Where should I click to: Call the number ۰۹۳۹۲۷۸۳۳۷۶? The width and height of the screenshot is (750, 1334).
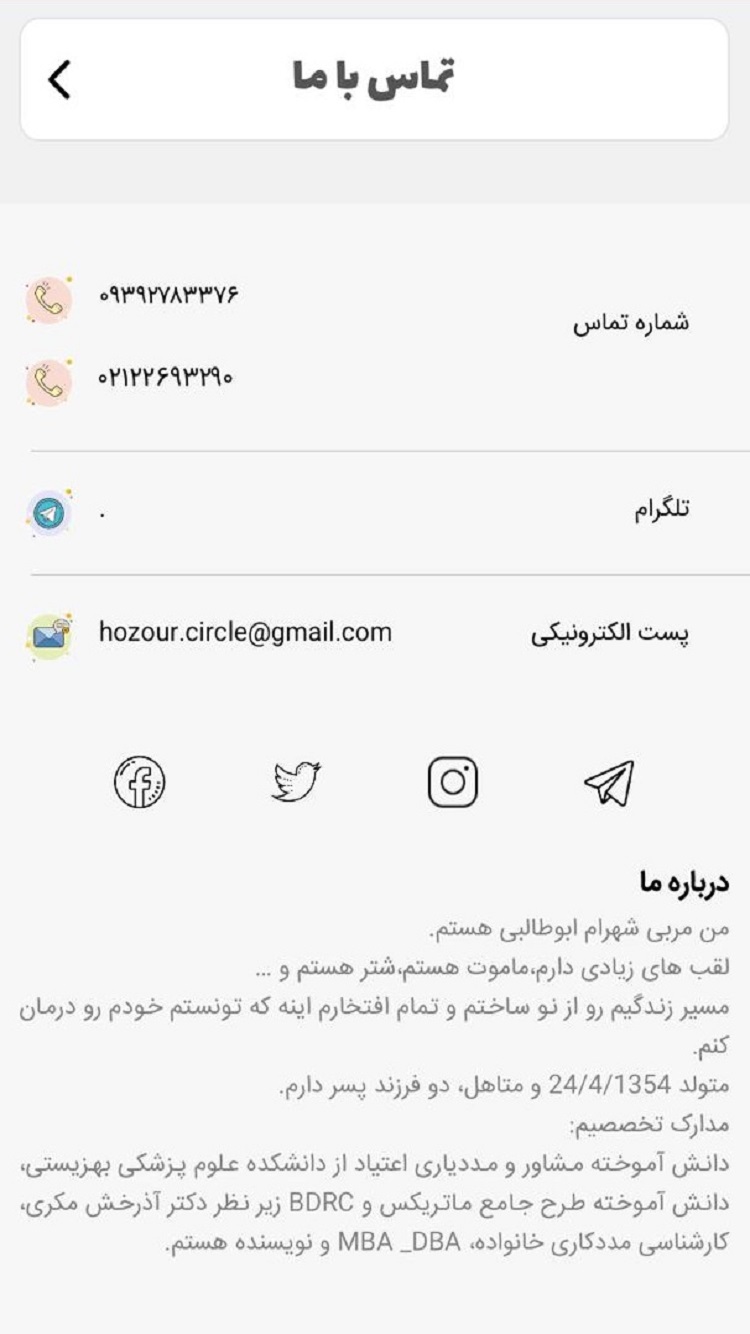pos(168,296)
